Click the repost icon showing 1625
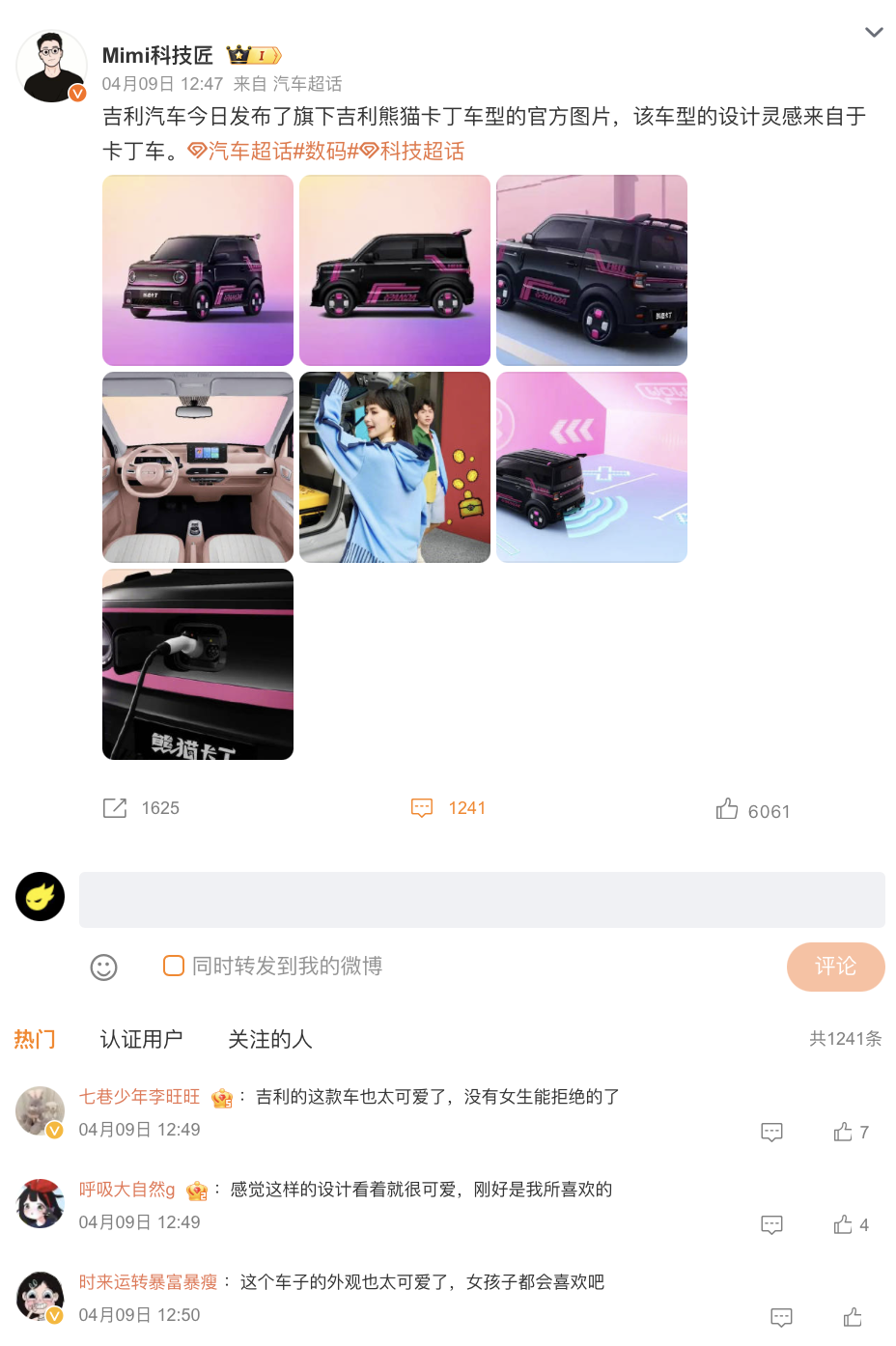 point(115,807)
